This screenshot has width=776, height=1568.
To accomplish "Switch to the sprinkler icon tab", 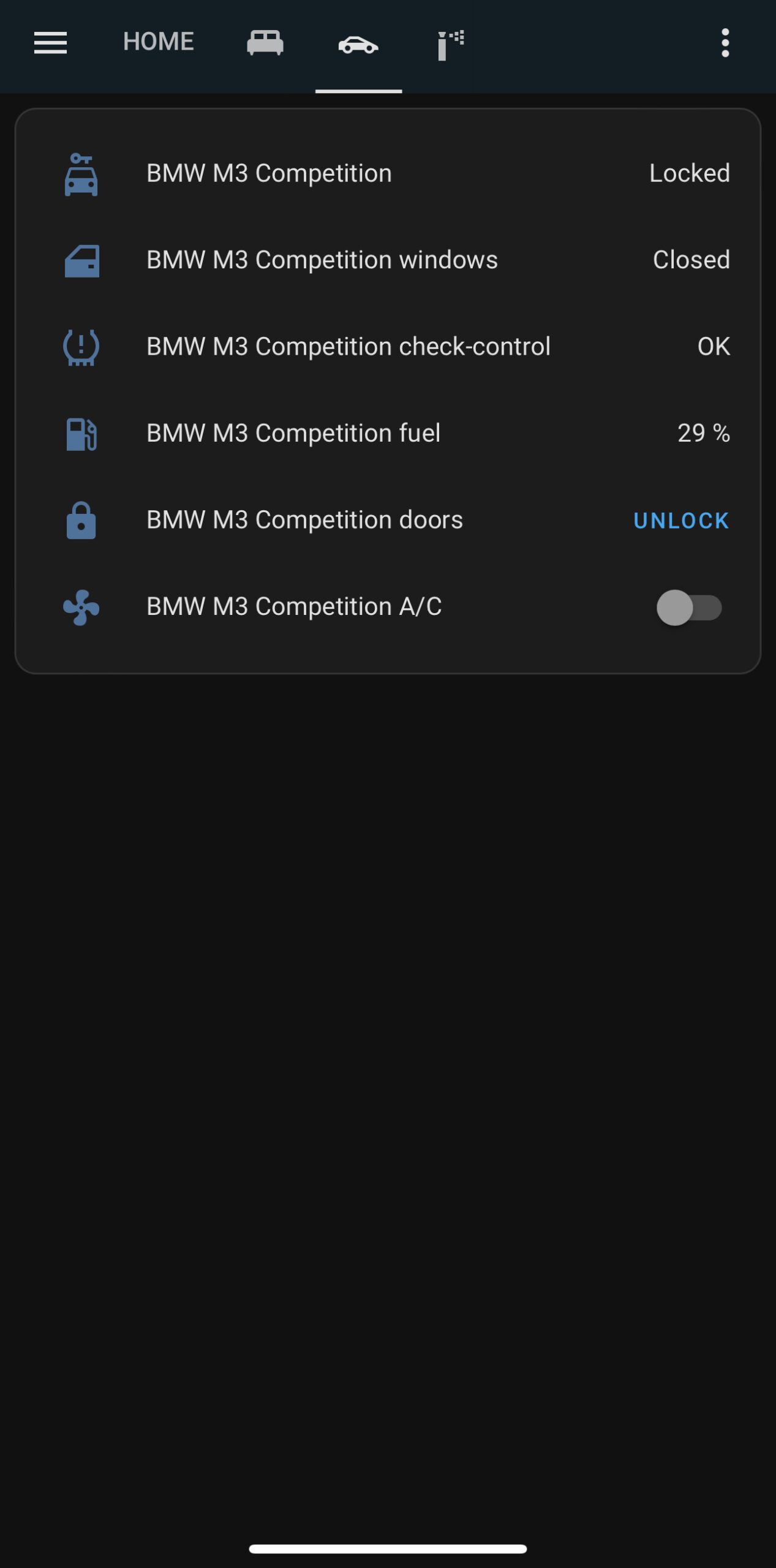I will [451, 45].
